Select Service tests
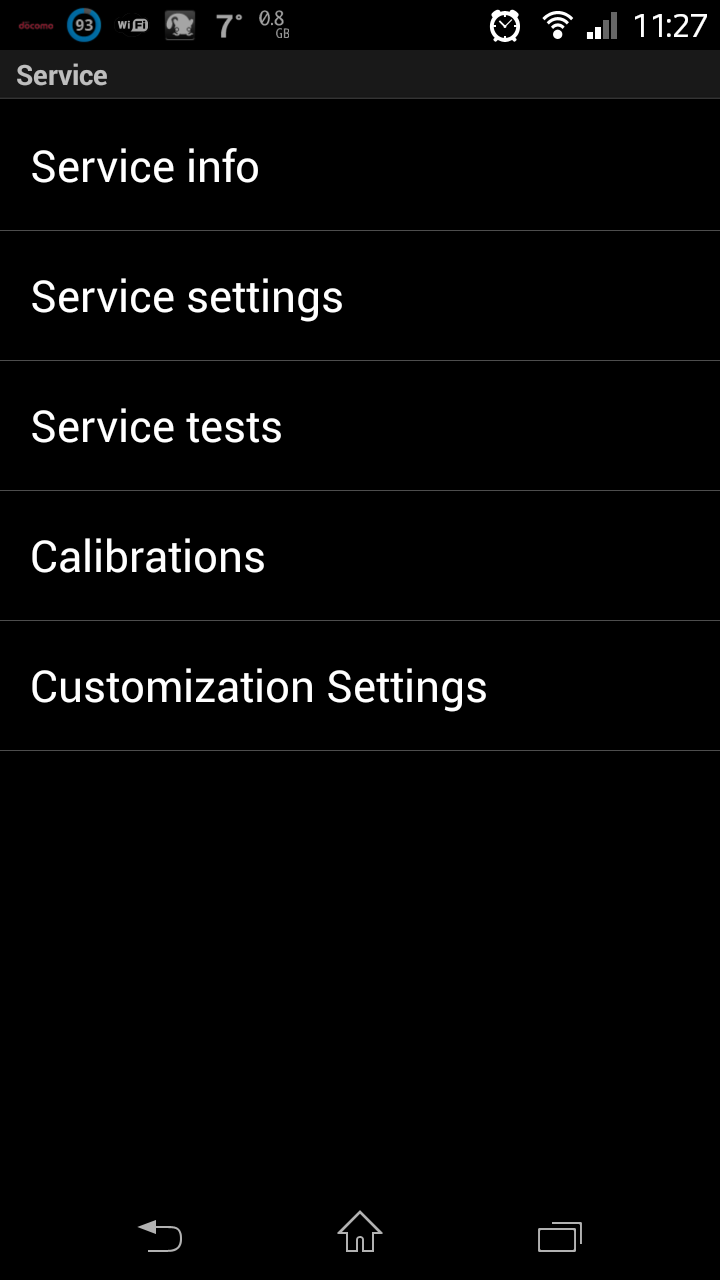This screenshot has width=720, height=1280. point(360,426)
